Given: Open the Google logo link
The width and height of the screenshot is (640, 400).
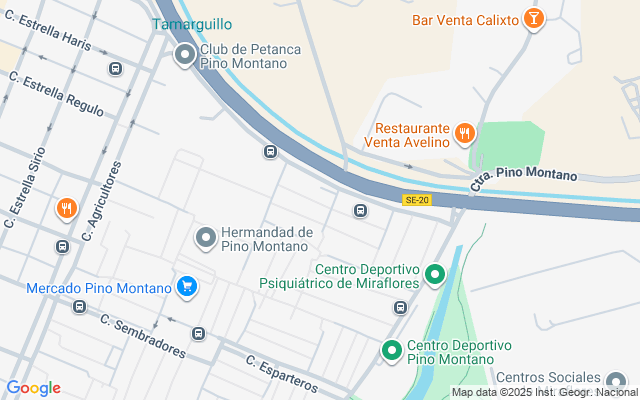Looking at the screenshot, I should 34,388.
